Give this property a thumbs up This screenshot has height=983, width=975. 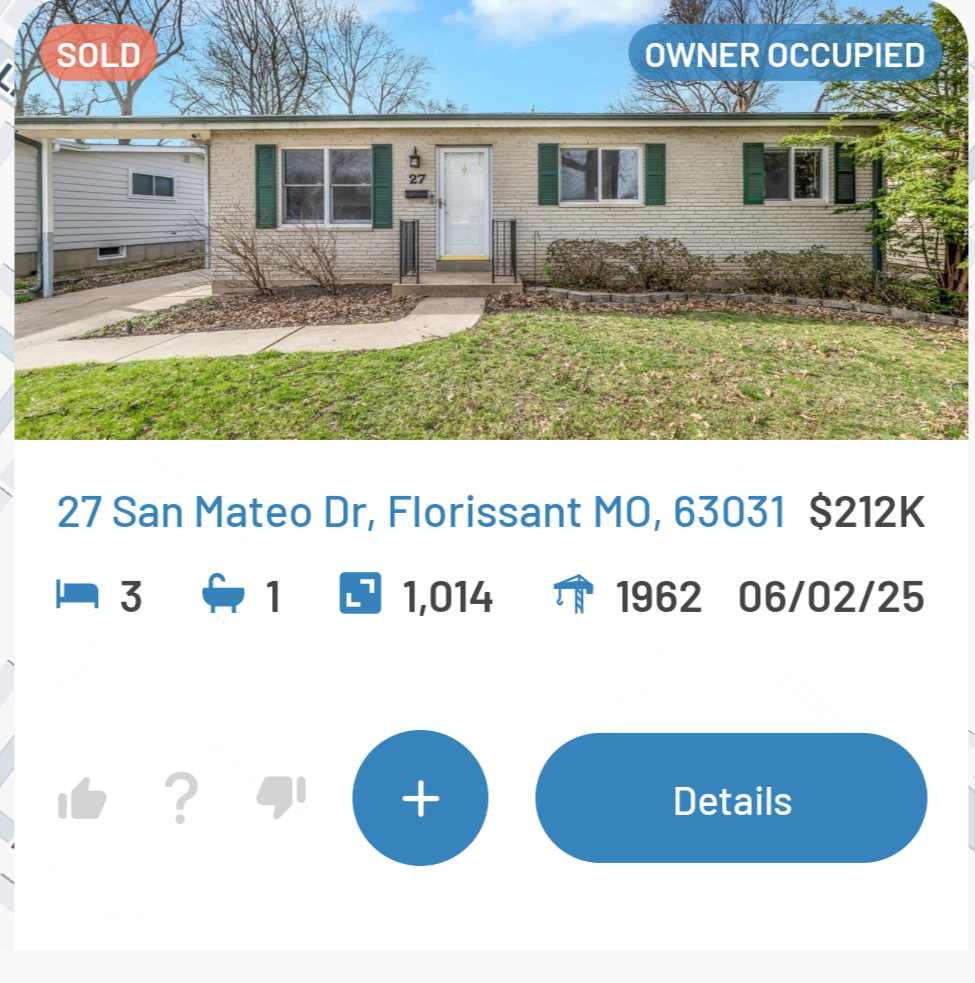82,798
